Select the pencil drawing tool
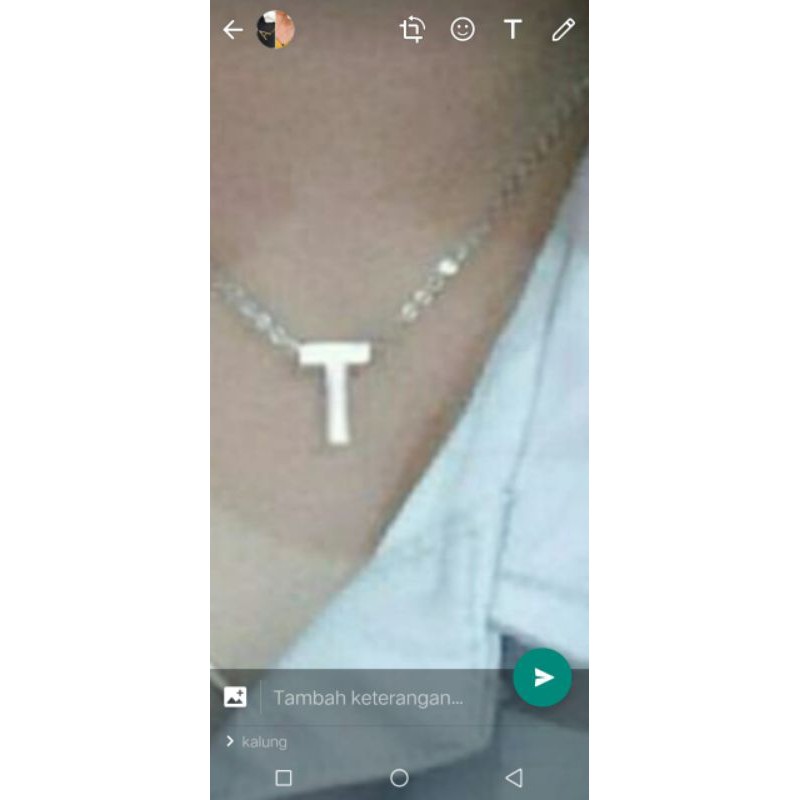 tap(563, 30)
